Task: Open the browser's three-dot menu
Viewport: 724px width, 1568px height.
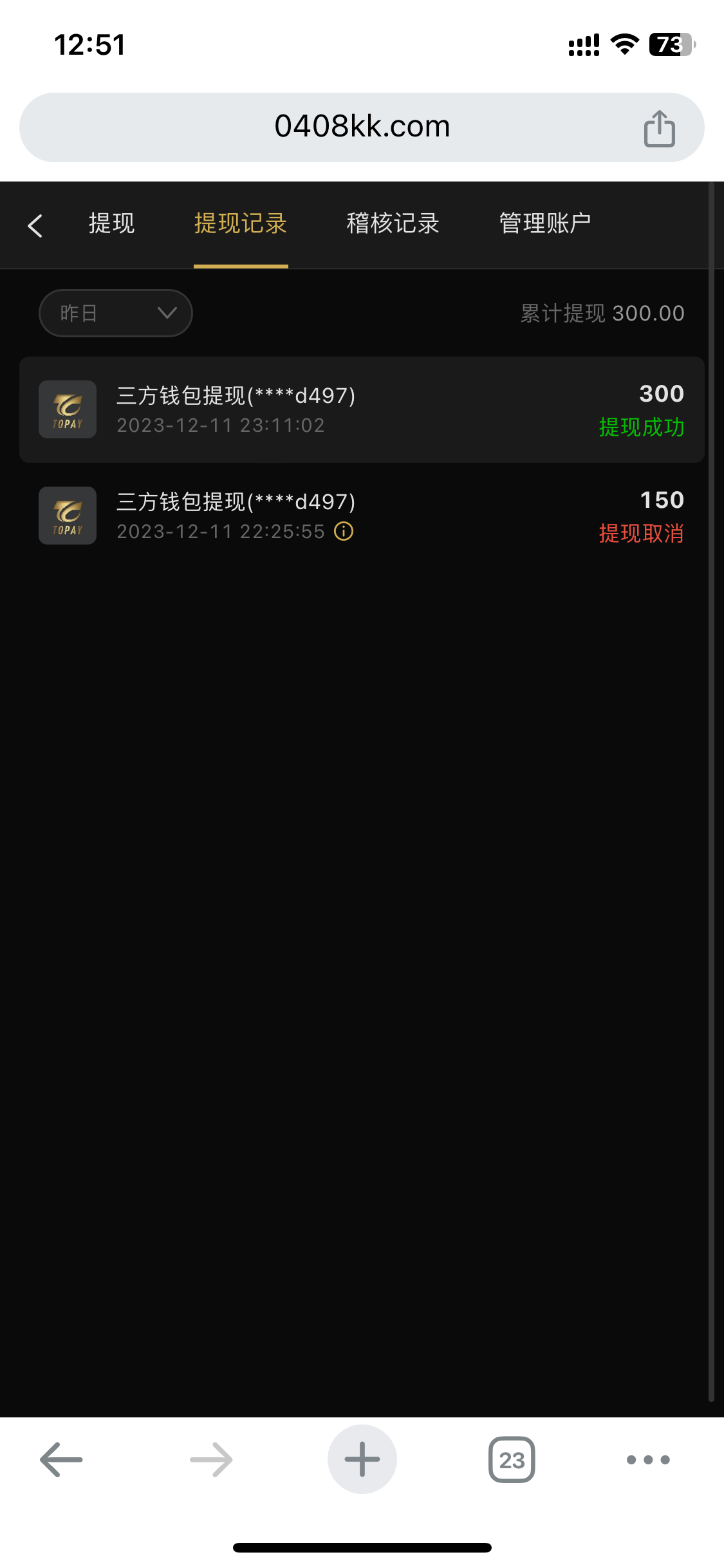Action: pyautogui.click(x=648, y=1460)
